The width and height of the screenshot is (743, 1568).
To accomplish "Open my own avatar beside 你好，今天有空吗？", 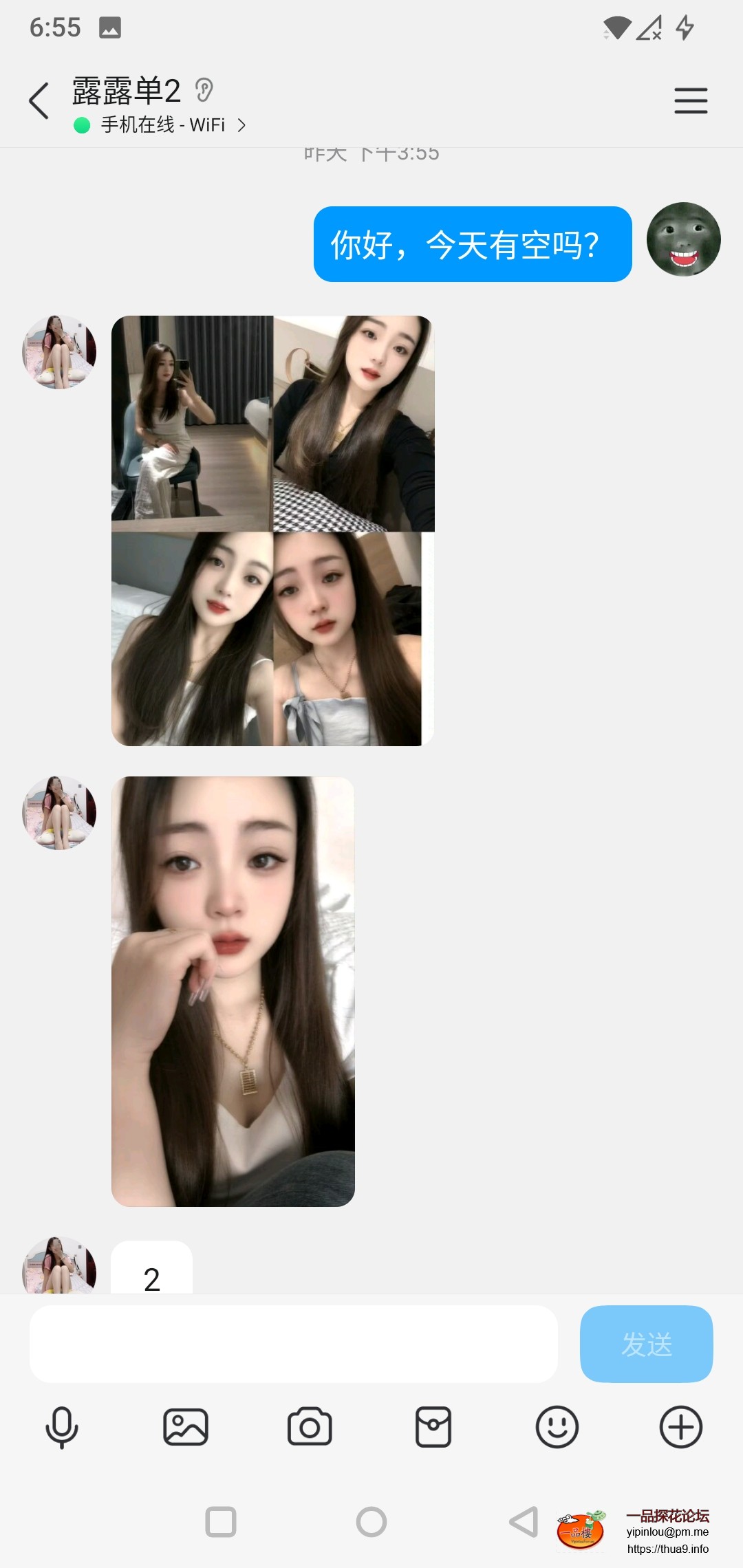I will click(683, 239).
